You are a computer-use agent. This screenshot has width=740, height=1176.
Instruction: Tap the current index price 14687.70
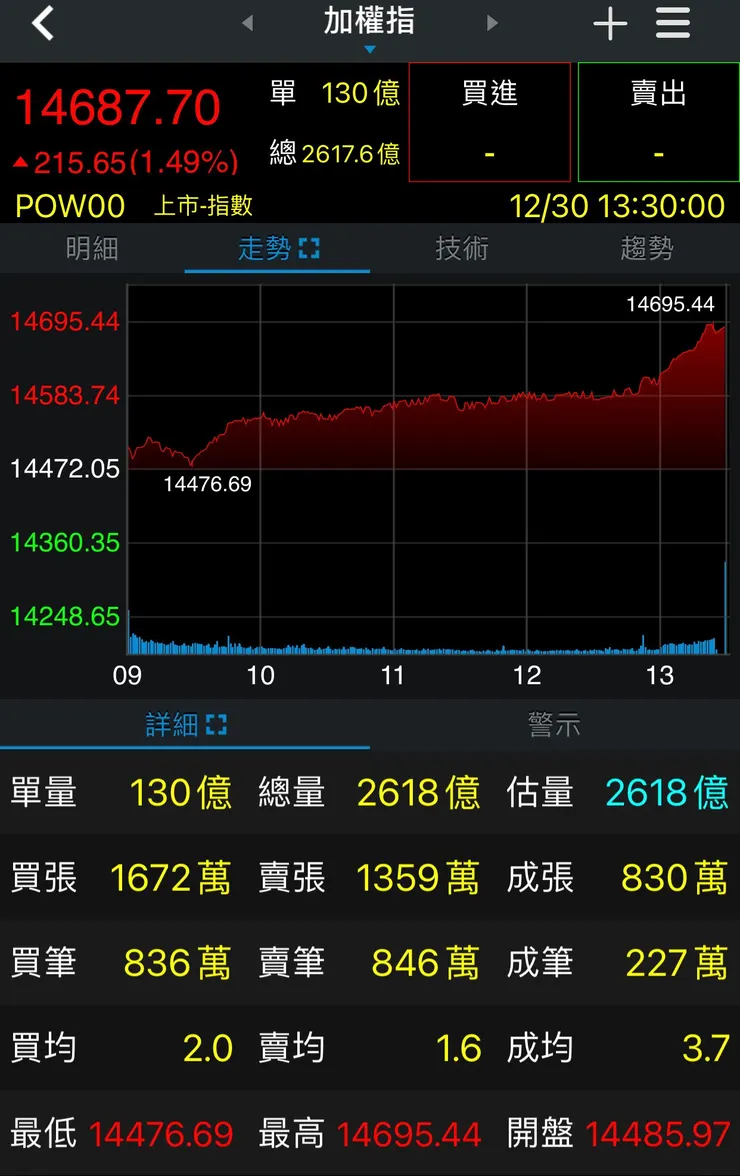click(x=117, y=106)
